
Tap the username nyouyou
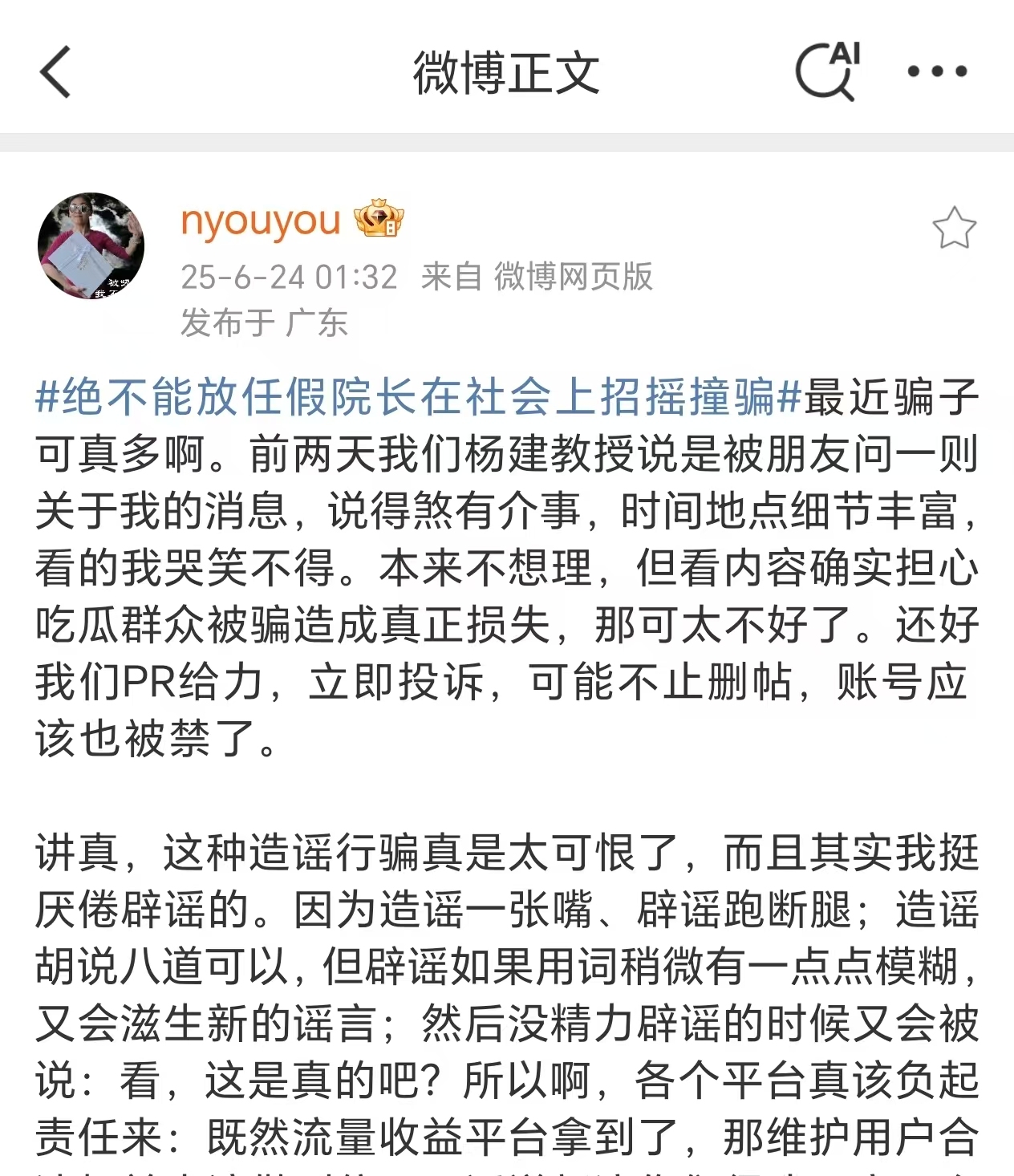pos(261,221)
